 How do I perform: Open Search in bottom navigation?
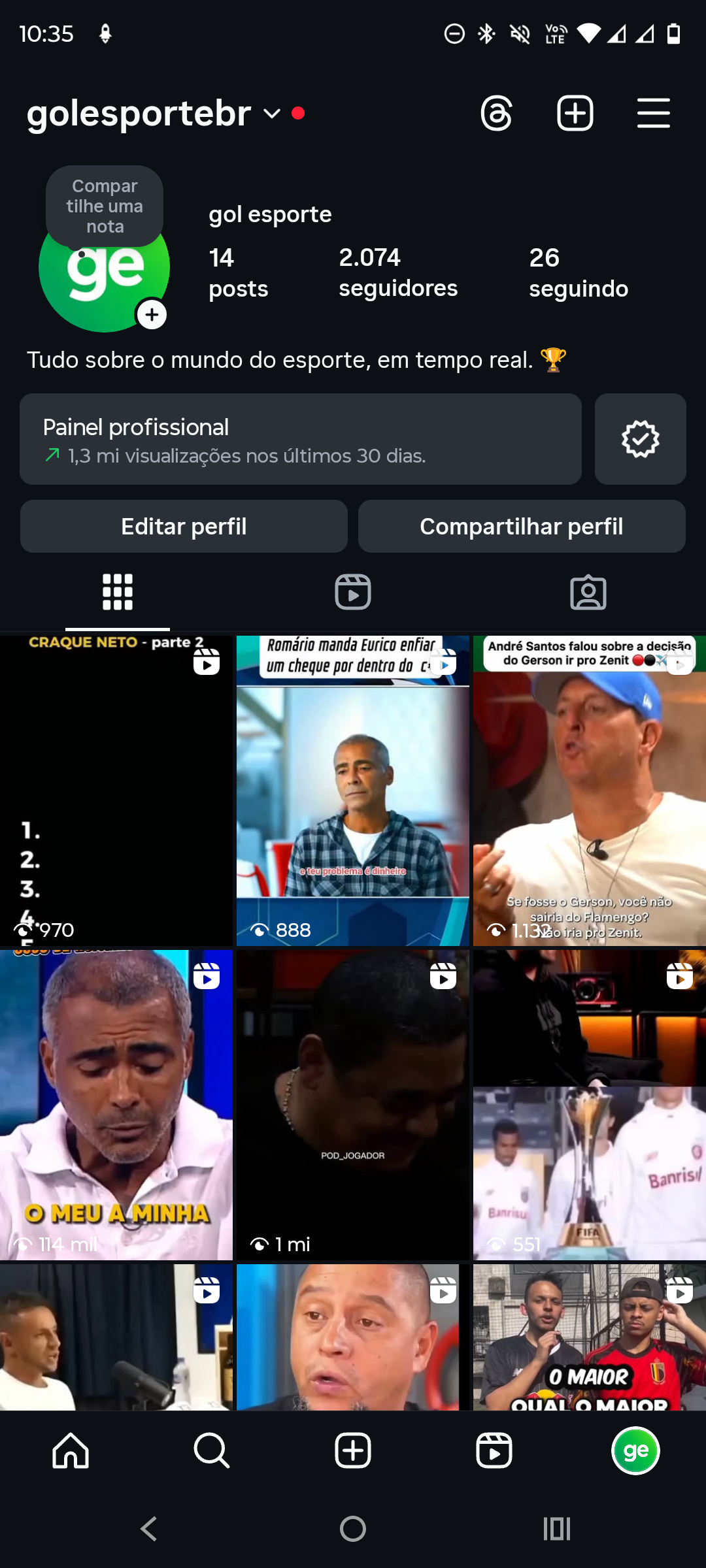coord(212,1451)
